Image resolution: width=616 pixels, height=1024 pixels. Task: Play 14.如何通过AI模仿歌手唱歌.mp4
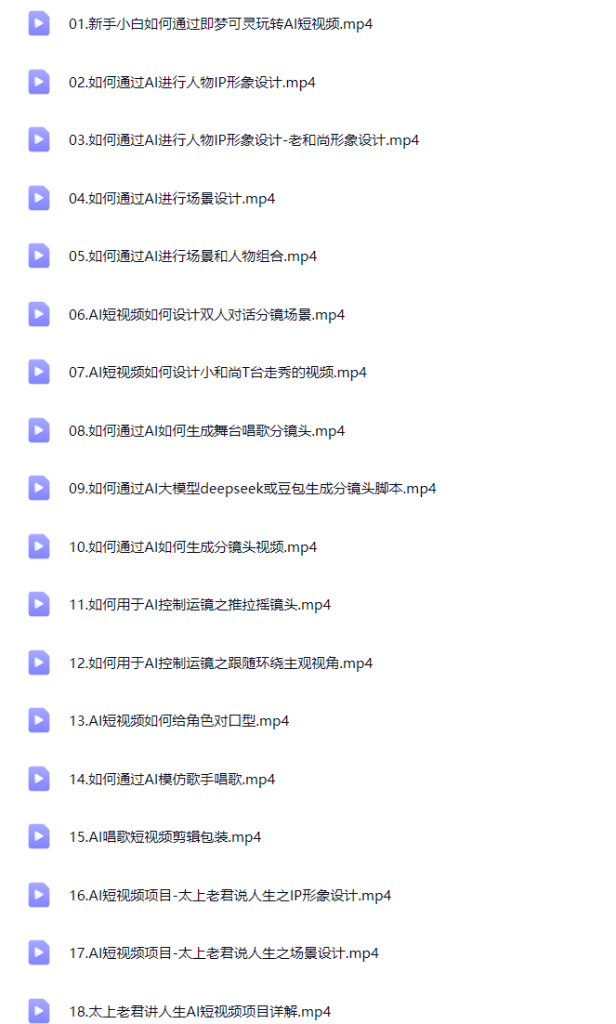click(171, 778)
